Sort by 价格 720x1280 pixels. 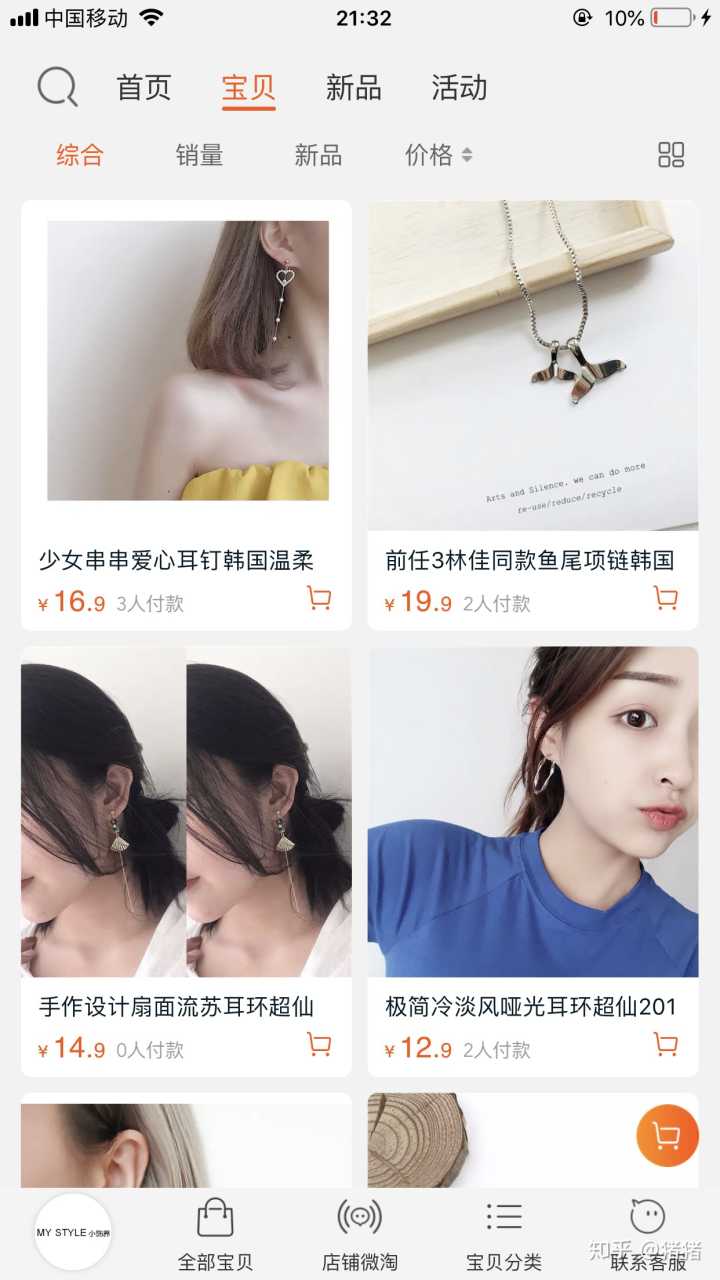point(438,155)
